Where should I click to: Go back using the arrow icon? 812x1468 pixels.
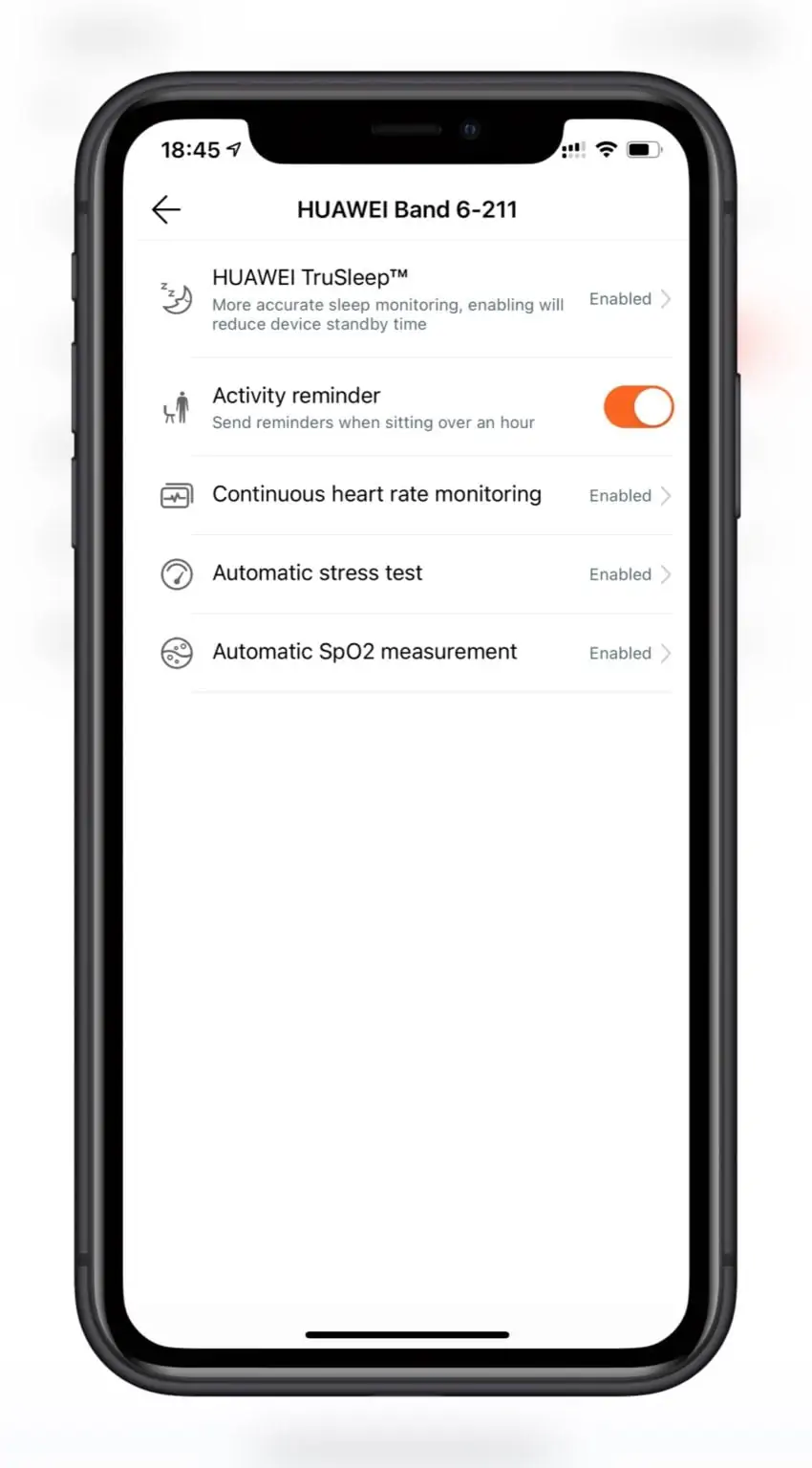pos(166,209)
